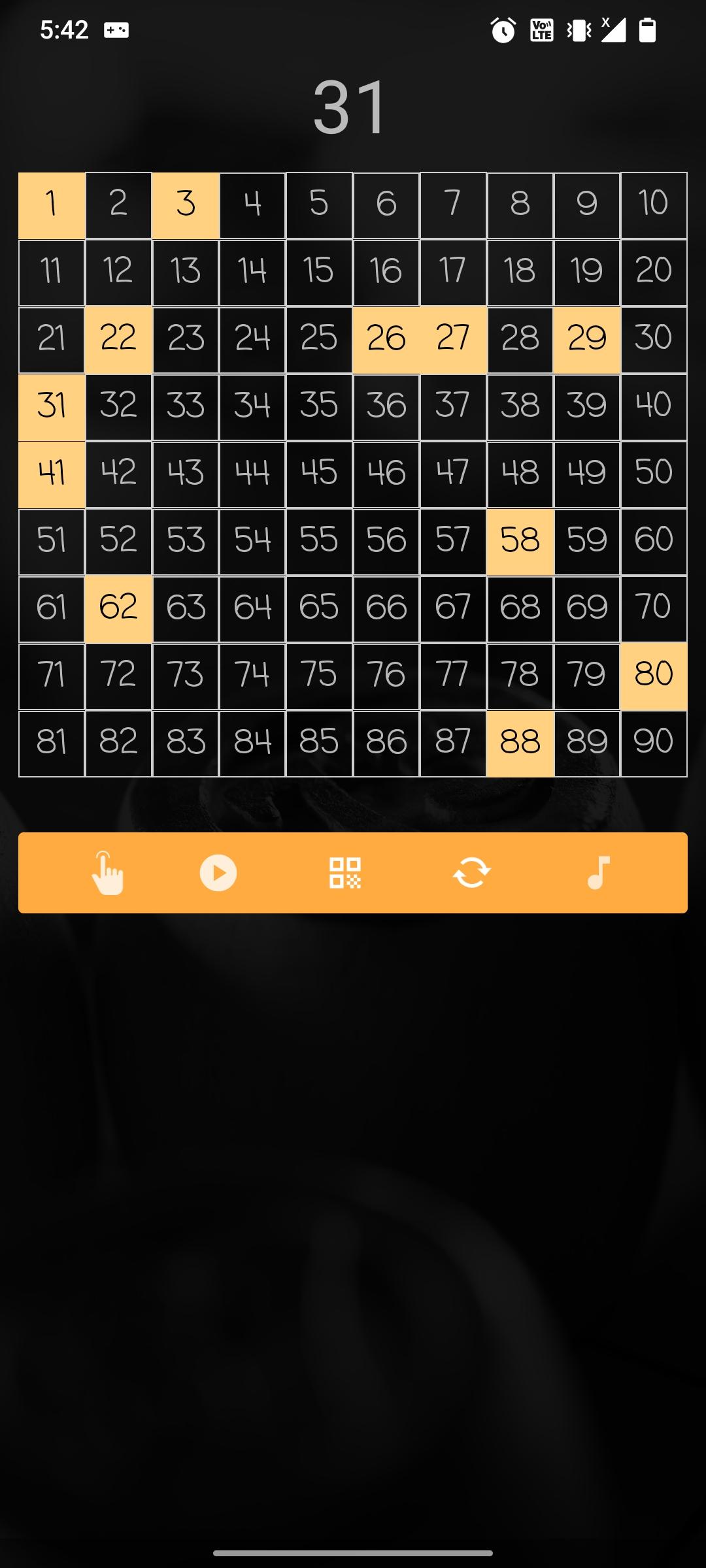Tap number 36 in the grid
The width and height of the screenshot is (706, 1568).
point(386,406)
